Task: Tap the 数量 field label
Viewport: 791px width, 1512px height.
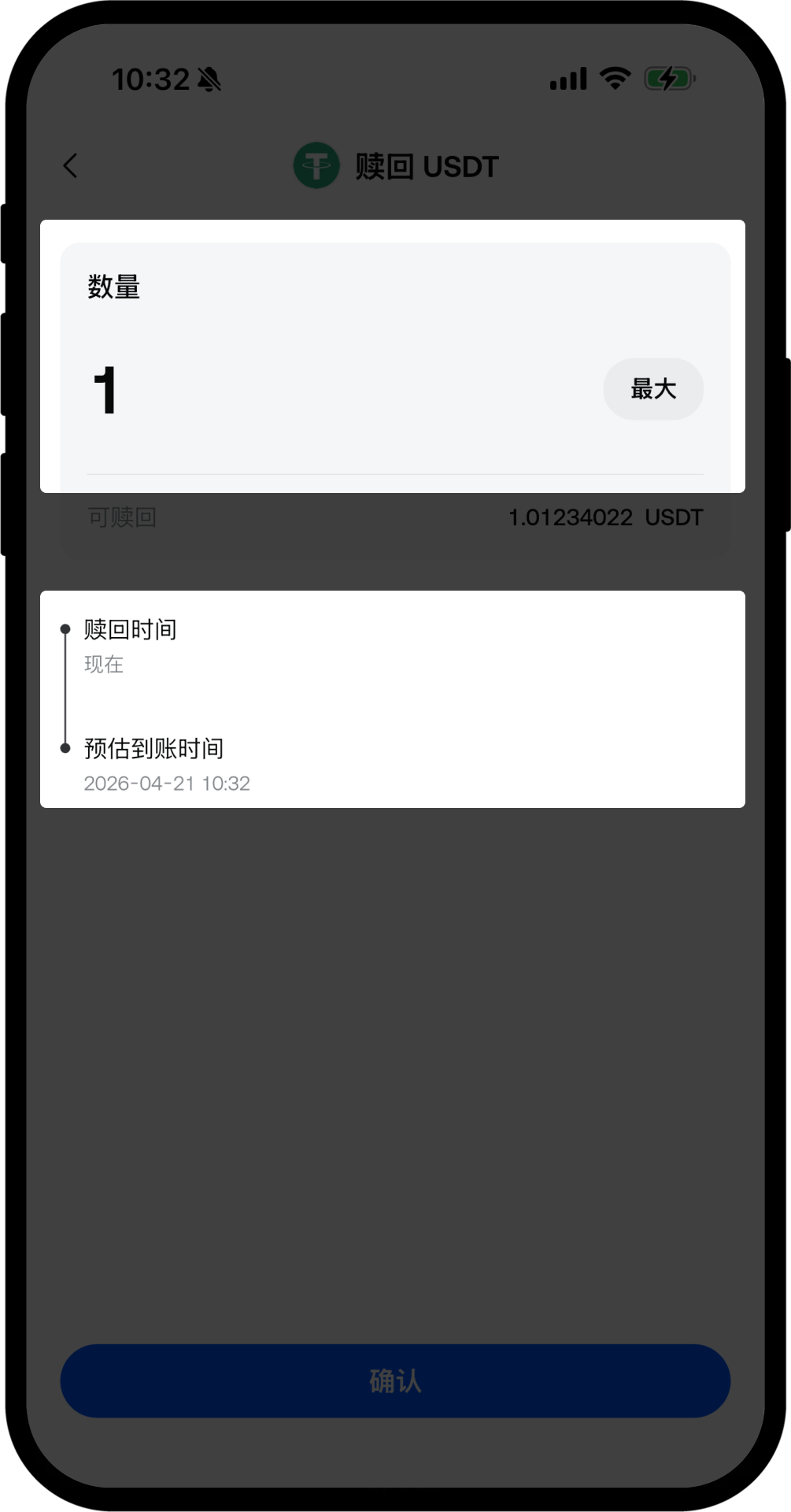Action: point(113,288)
